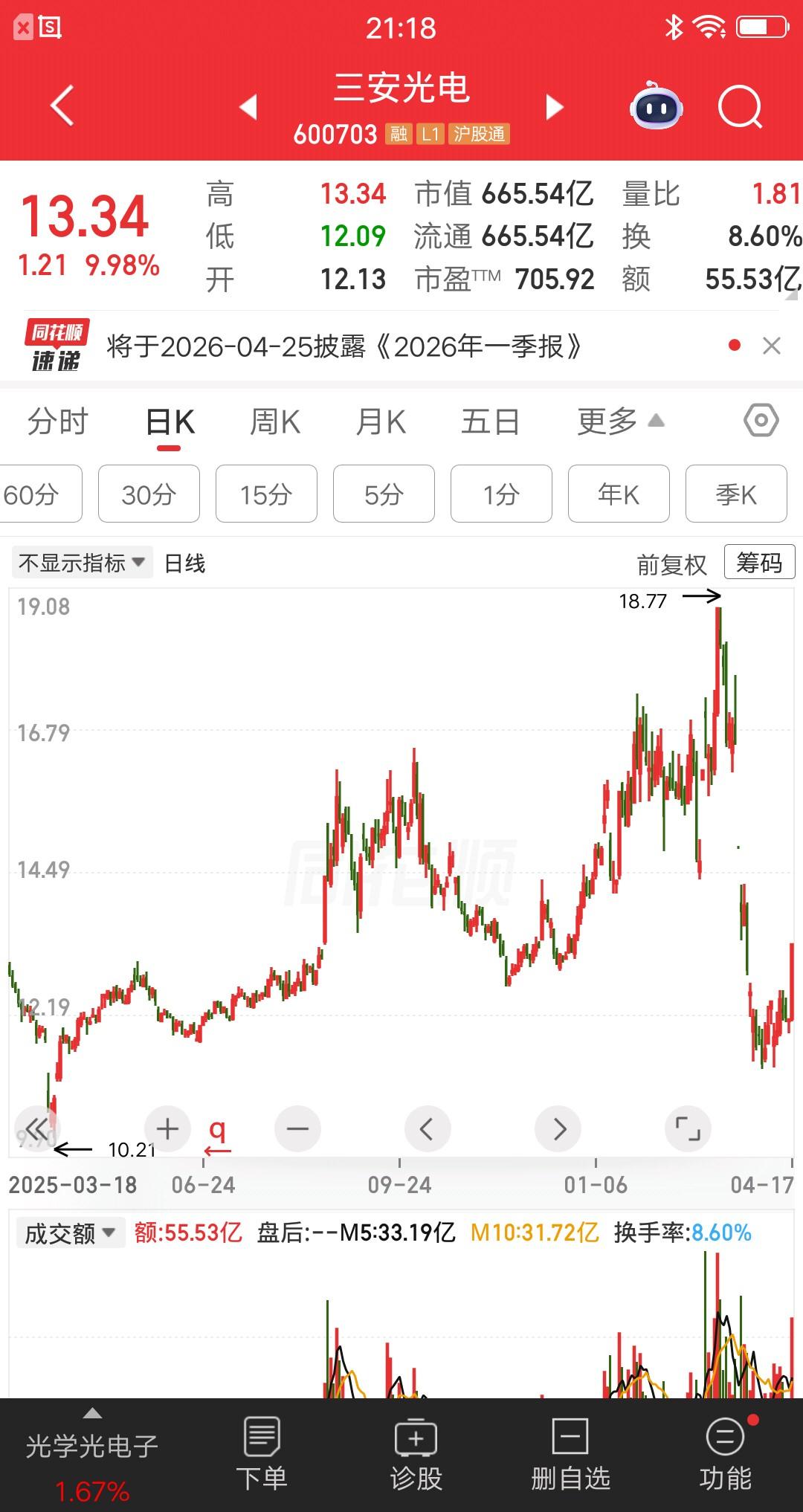Dismiss the 2026年一季报 announcement banner
The height and width of the screenshot is (1512, 803).
[x=771, y=346]
